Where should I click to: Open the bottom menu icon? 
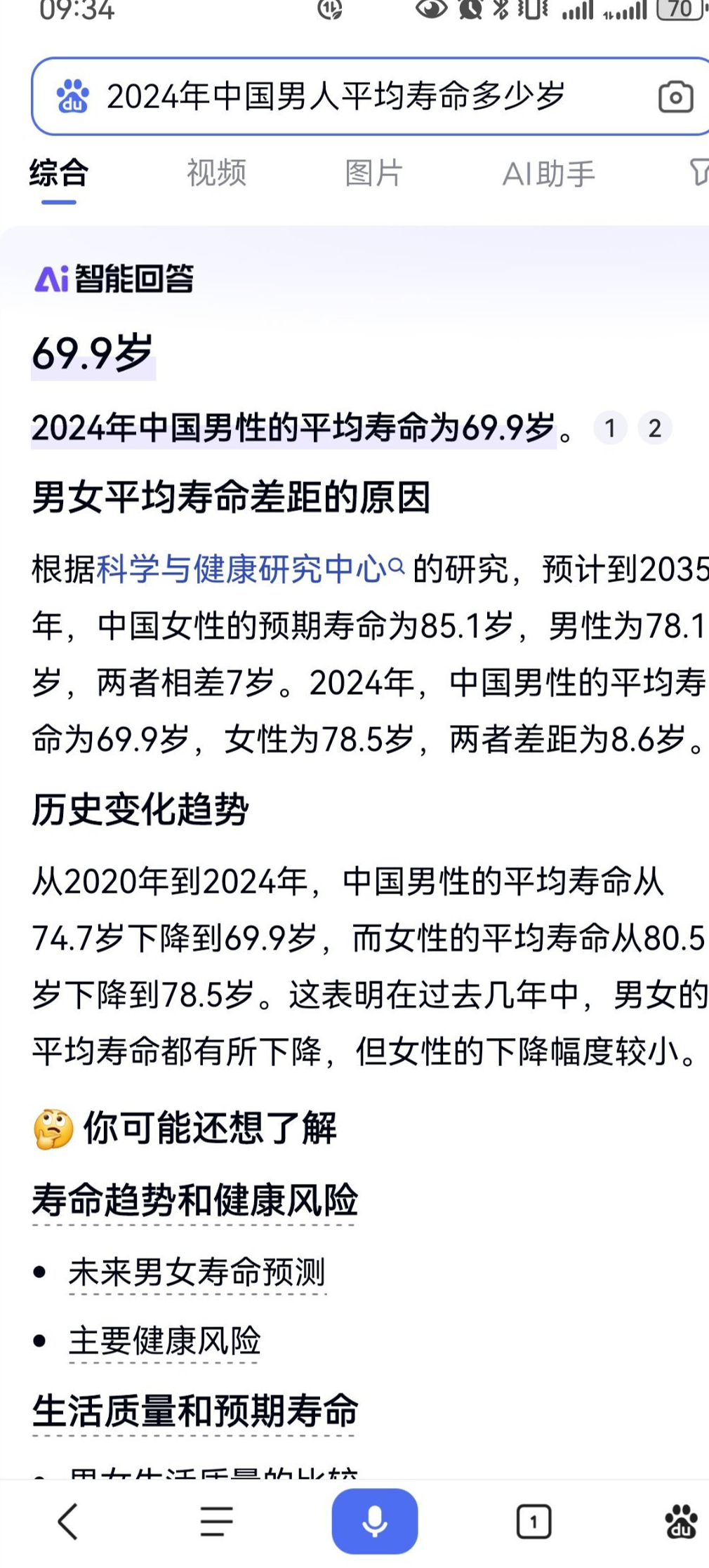[x=216, y=1521]
